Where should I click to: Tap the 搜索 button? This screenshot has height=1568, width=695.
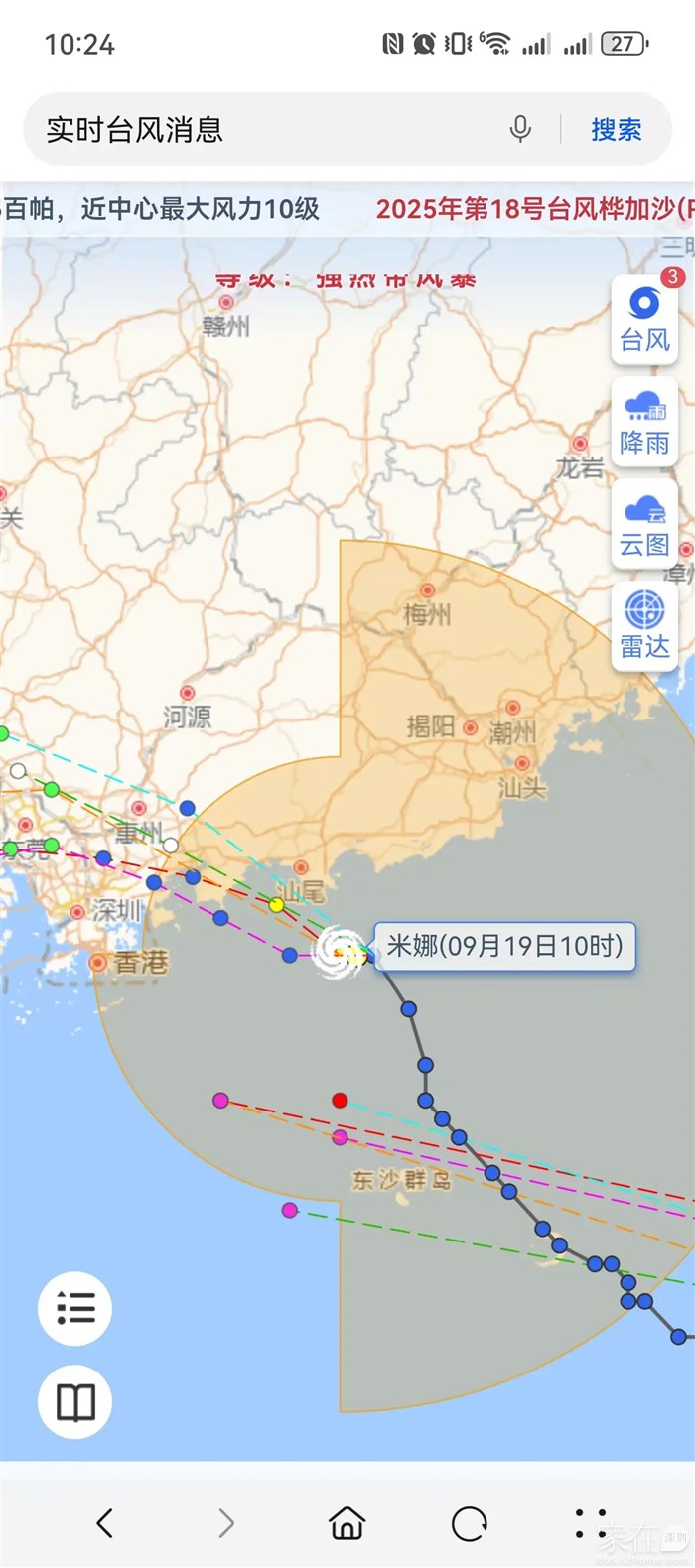616,130
